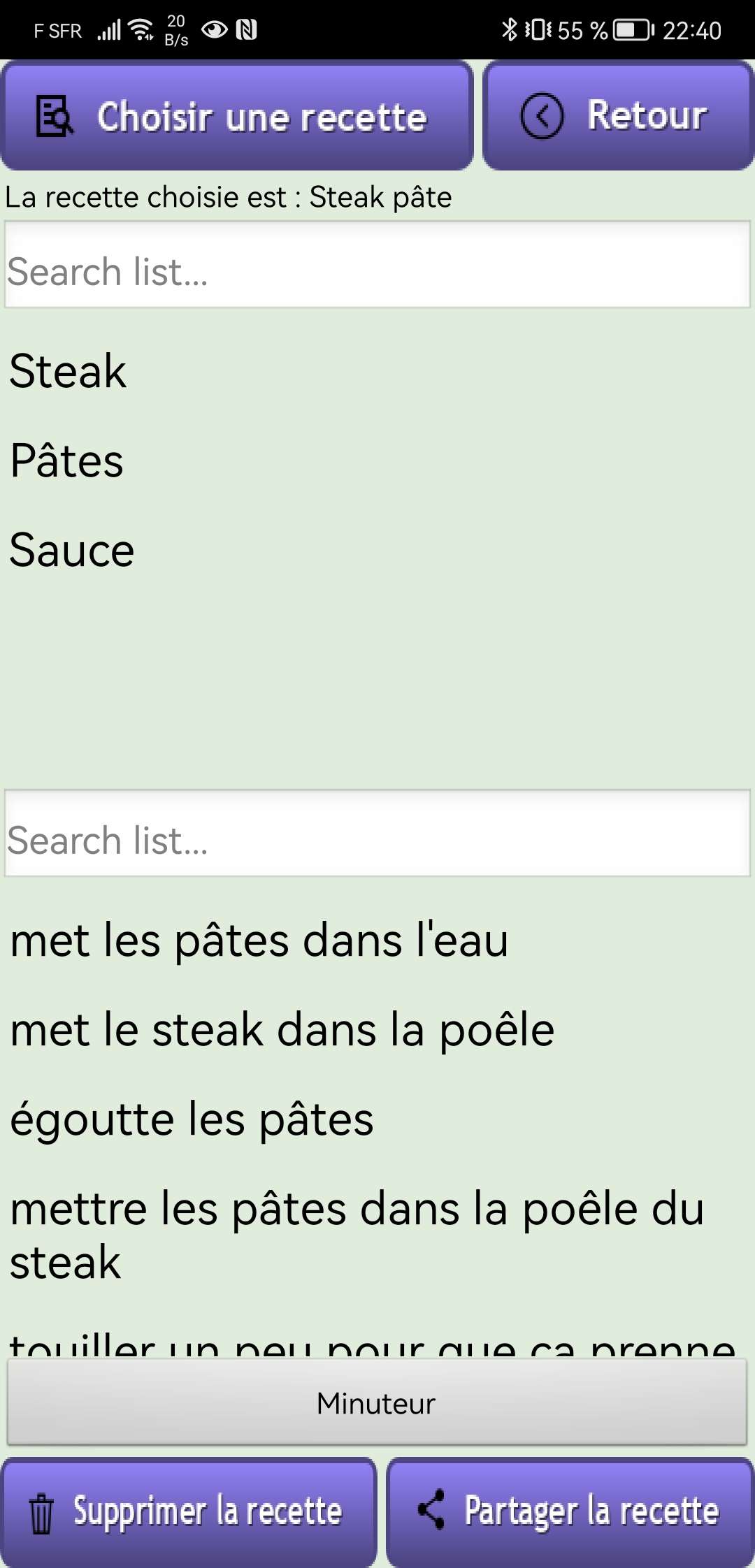The height and width of the screenshot is (1568, 755).
Task: Select step "met le steak dans la poêle"
Action: [x=377, y=1030]
